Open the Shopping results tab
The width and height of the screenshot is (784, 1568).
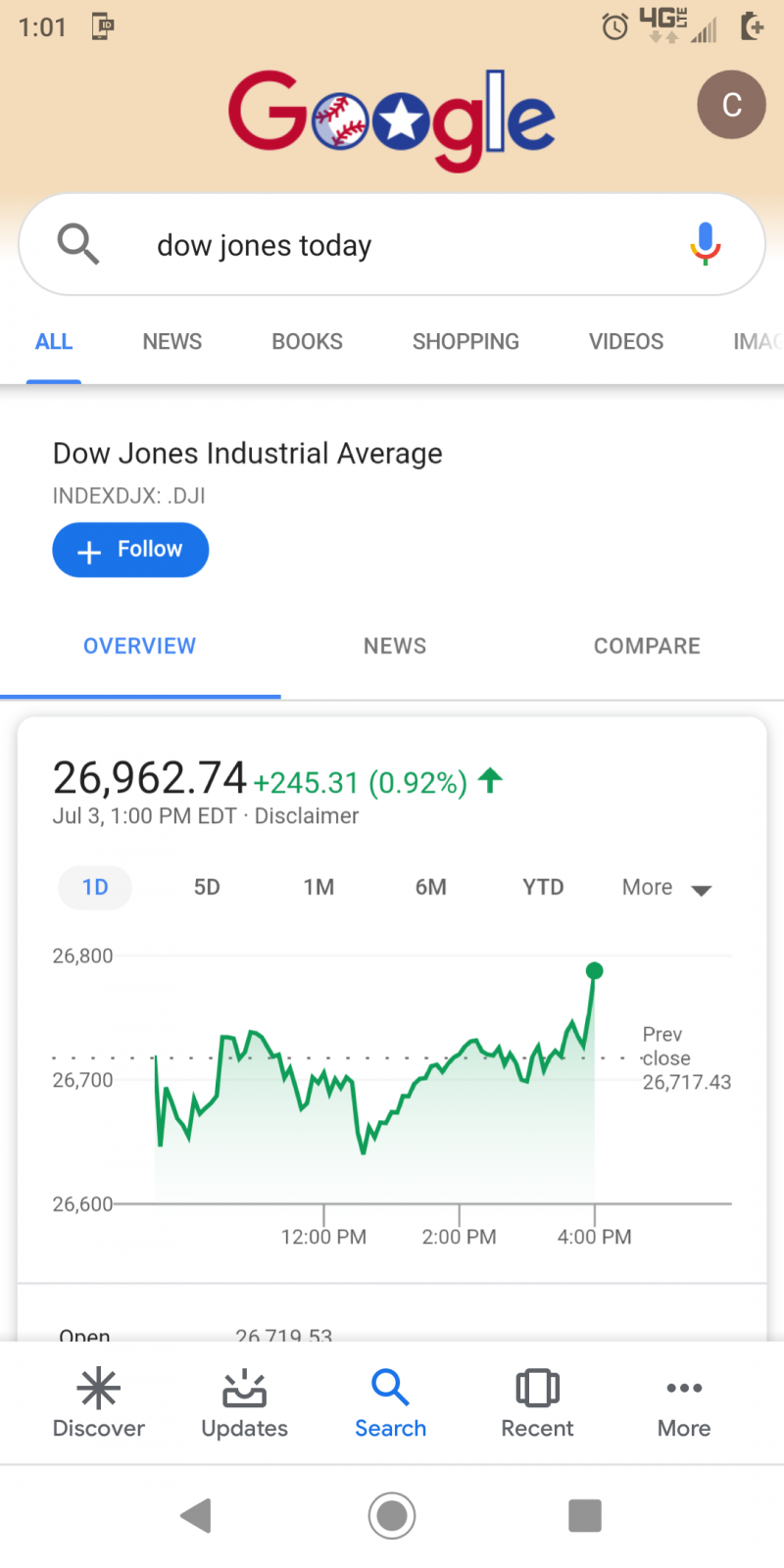465,341
